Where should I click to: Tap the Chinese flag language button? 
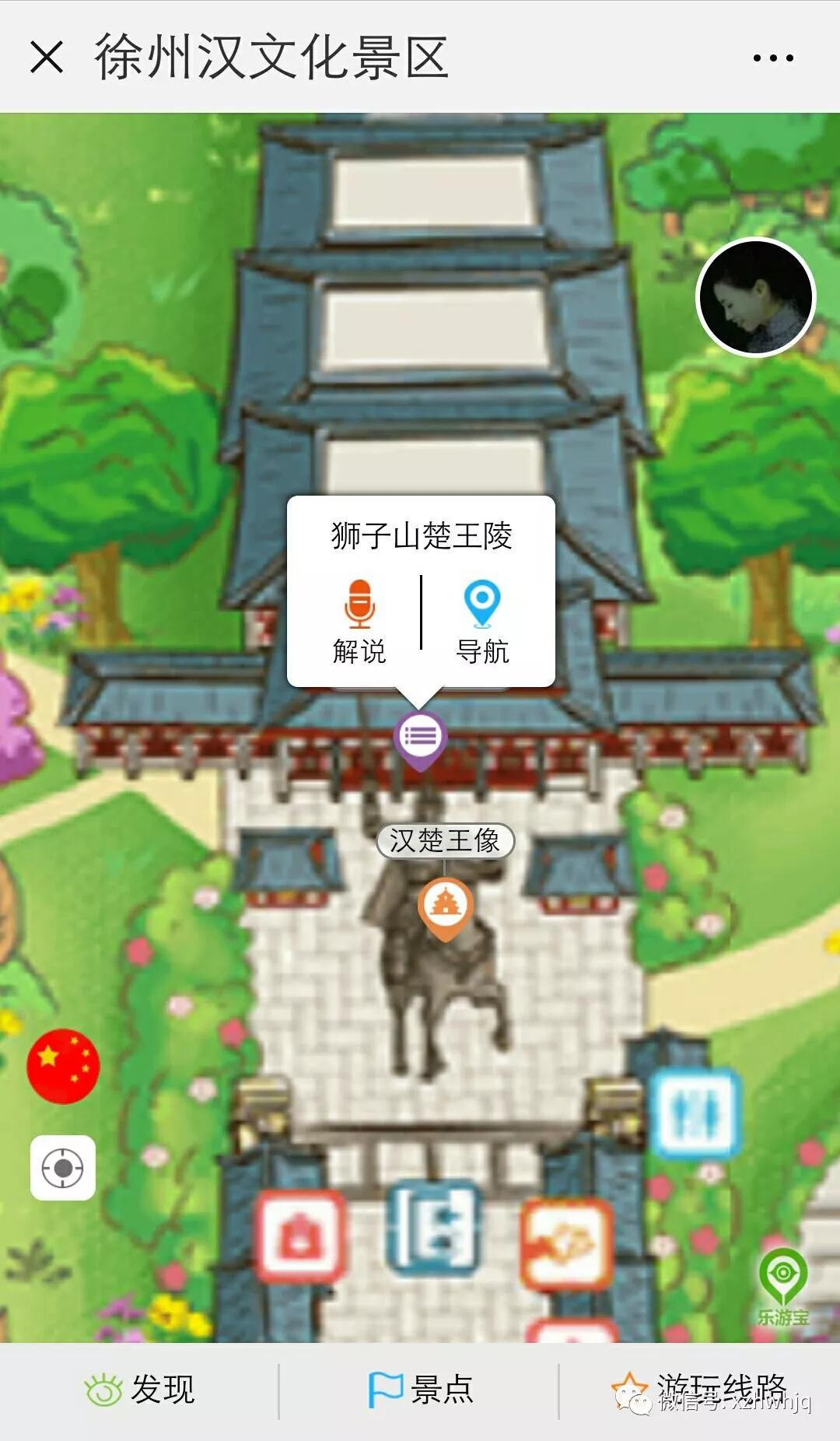tap(63, 1066)
